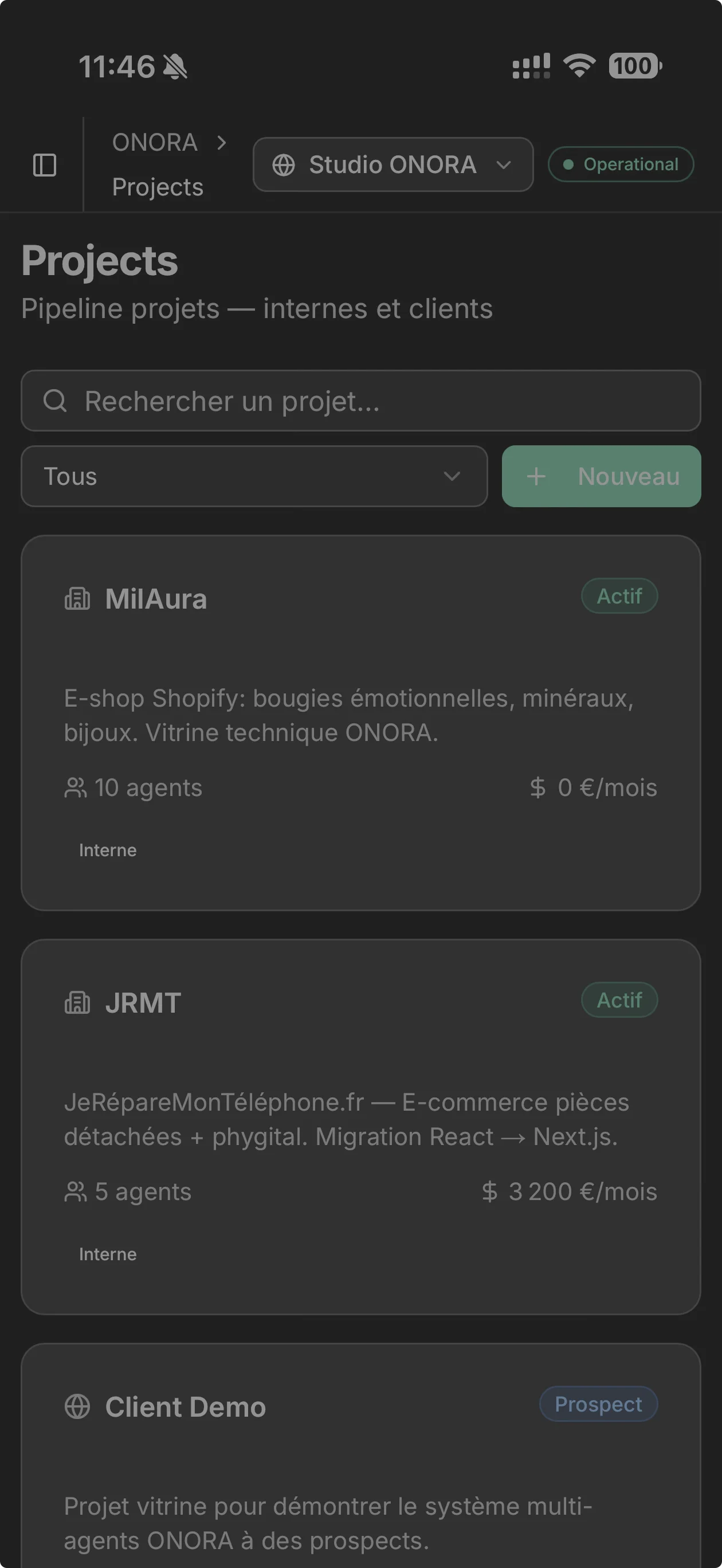Click the chevron after ONORA breadcrumb
The height and width of the screenshot is (1568, 722).
pos(220,143)
